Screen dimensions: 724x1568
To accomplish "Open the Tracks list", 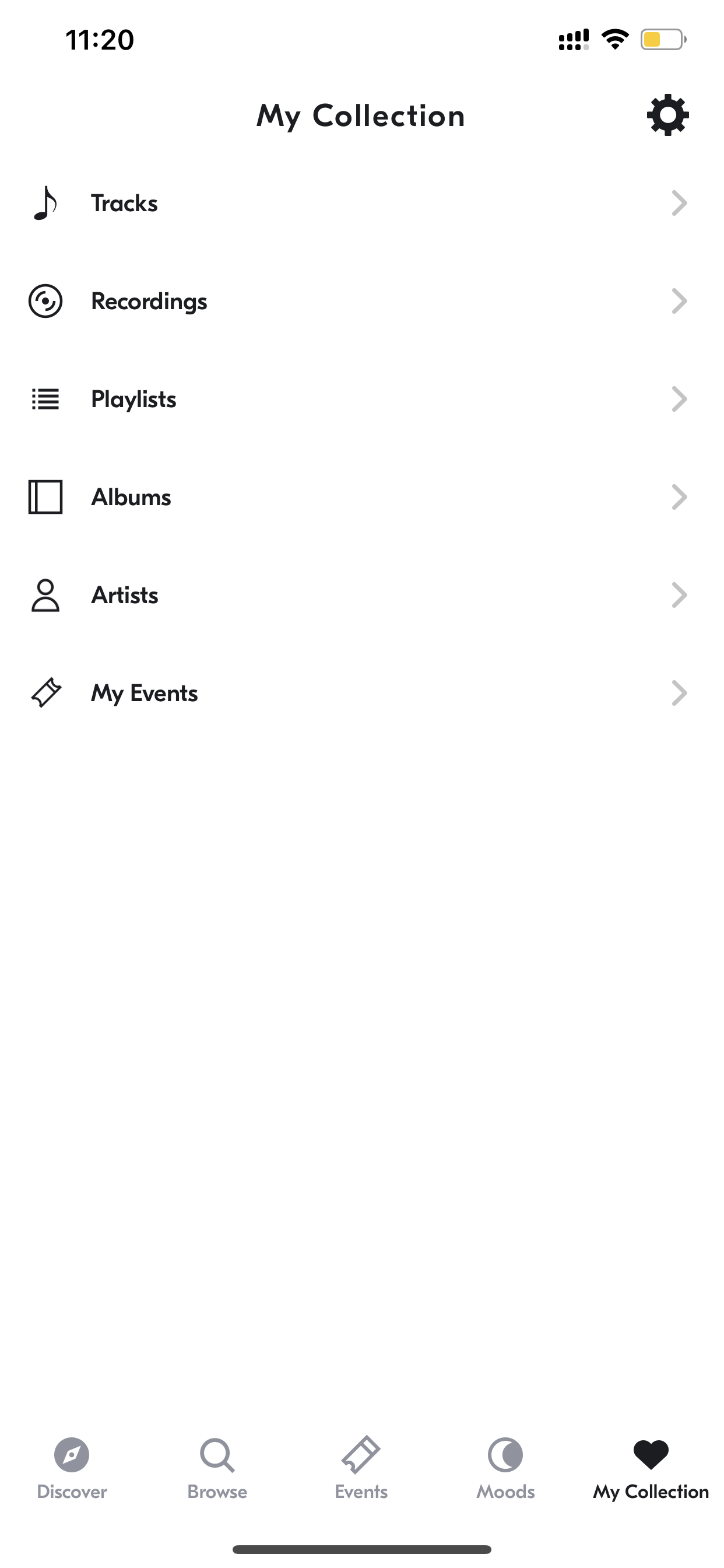I will click(362, 204).
